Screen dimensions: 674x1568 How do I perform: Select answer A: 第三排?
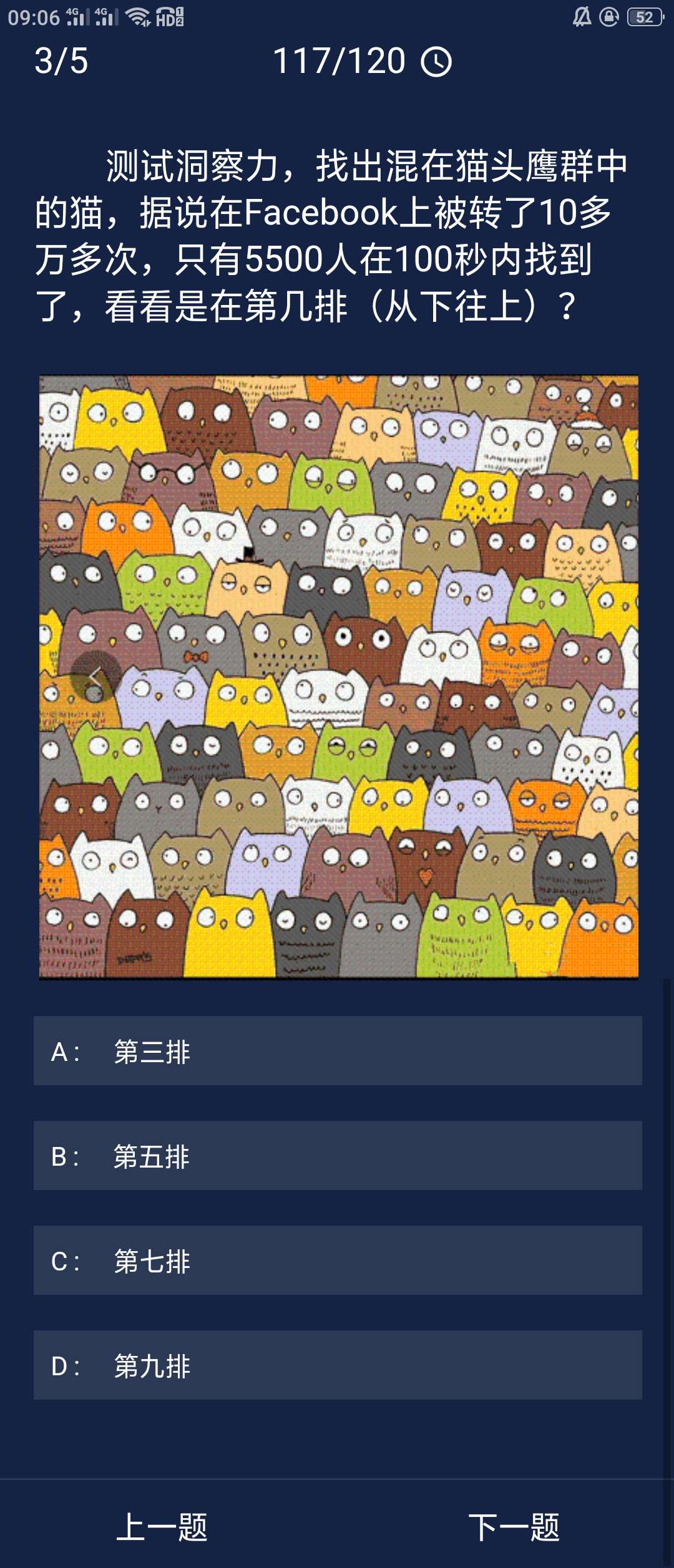337,1051
